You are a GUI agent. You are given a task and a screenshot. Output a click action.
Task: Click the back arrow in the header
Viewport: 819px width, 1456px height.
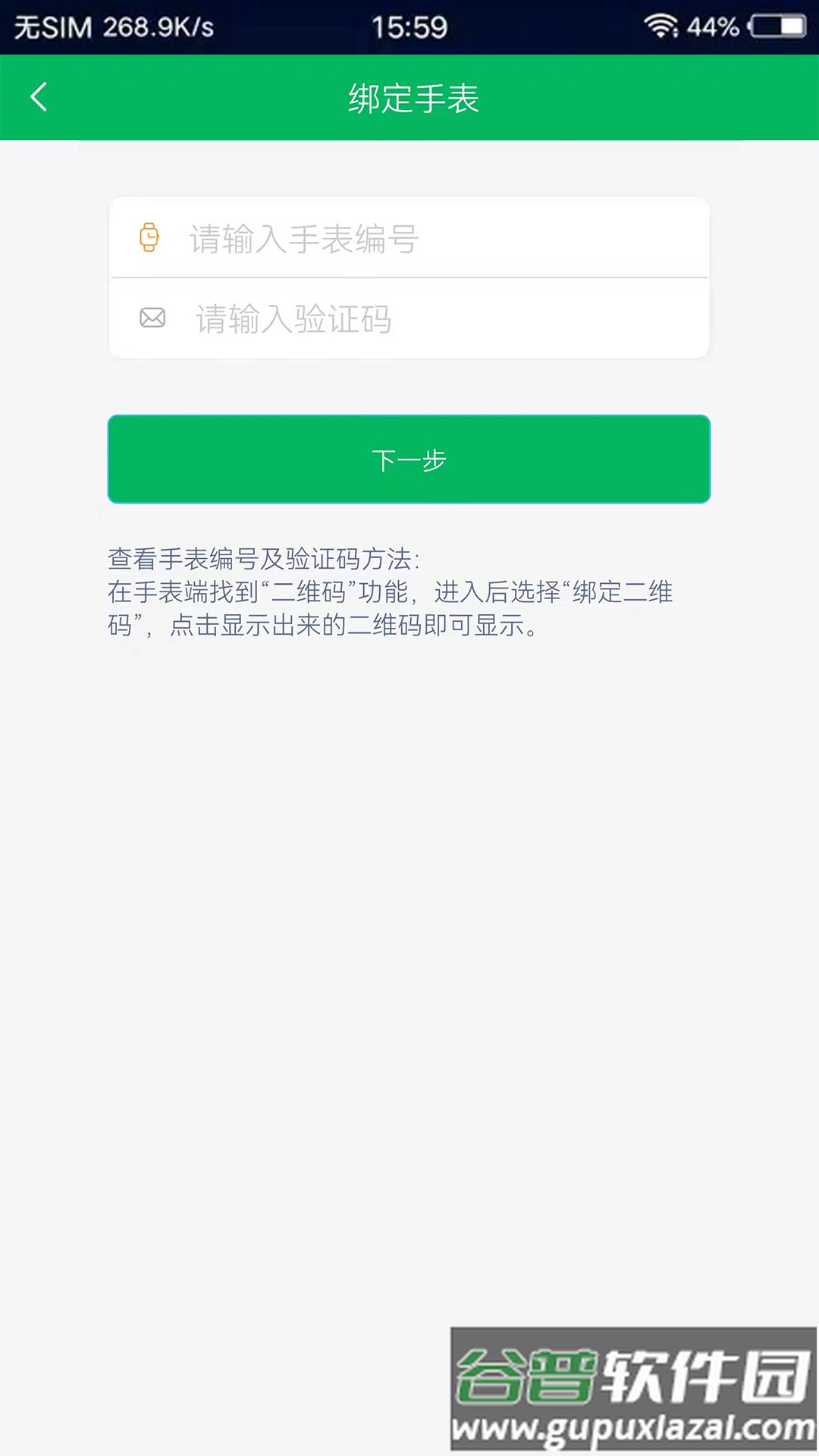39,98
